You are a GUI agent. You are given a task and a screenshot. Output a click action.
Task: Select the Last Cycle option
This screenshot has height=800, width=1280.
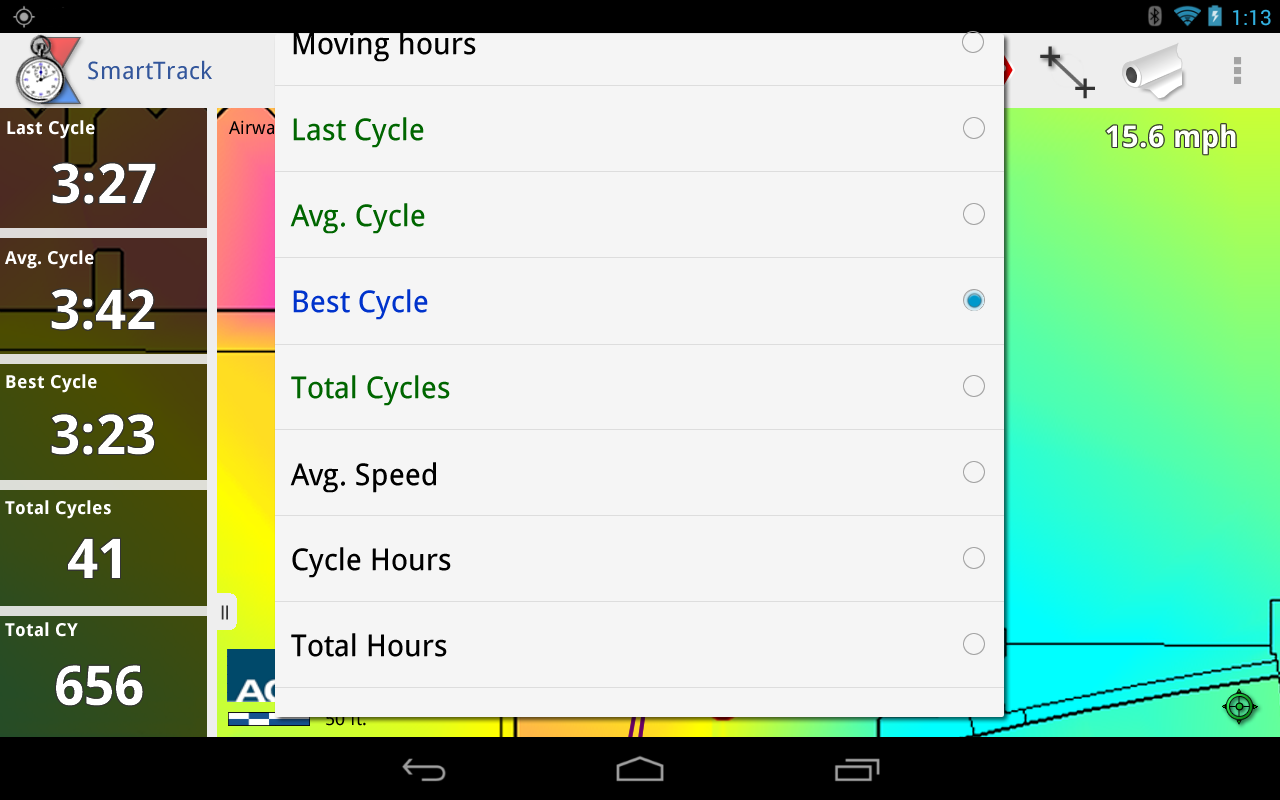pyautogui.click(x=638, y=129)
